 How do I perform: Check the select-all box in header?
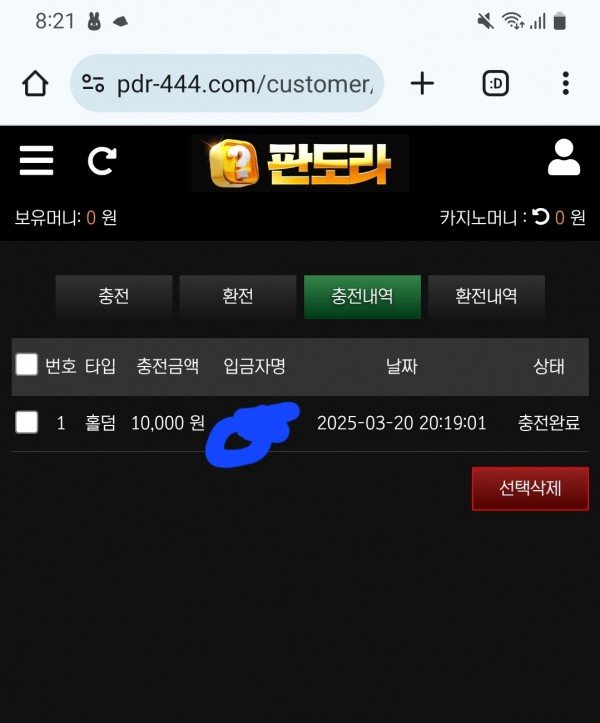click(27, 365)
